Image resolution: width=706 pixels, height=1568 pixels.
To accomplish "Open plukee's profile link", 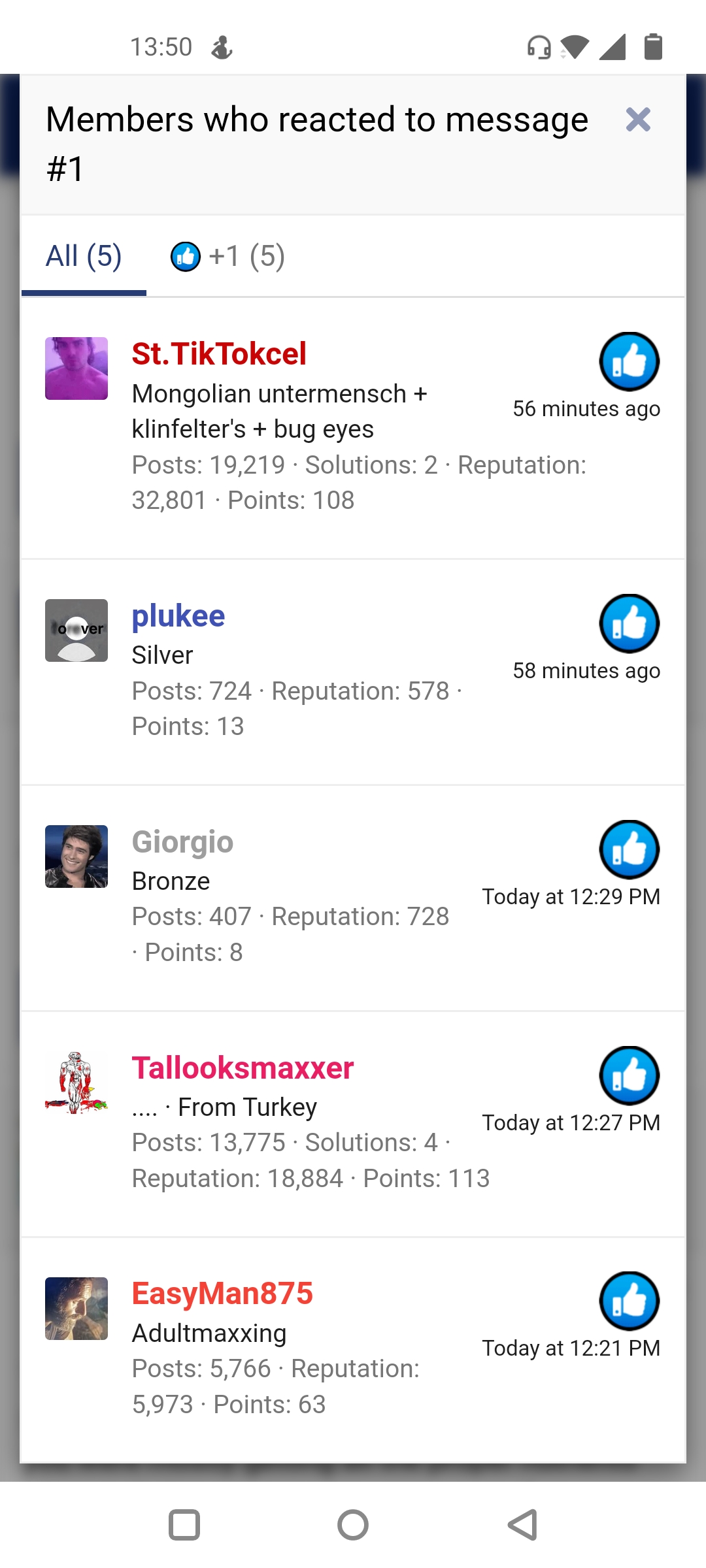I will click(x=178, y=616).
